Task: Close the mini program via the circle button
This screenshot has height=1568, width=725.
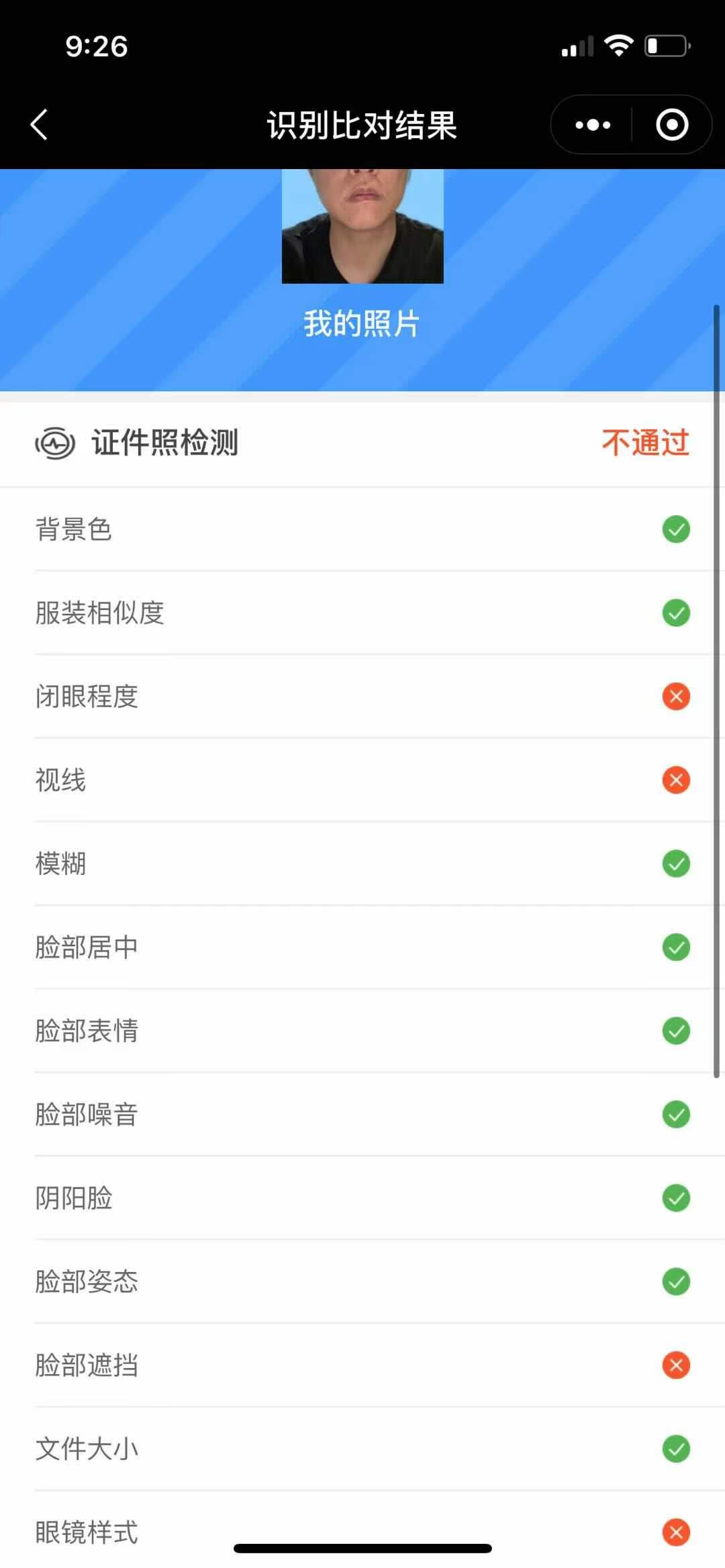Action: coord(672,125)
